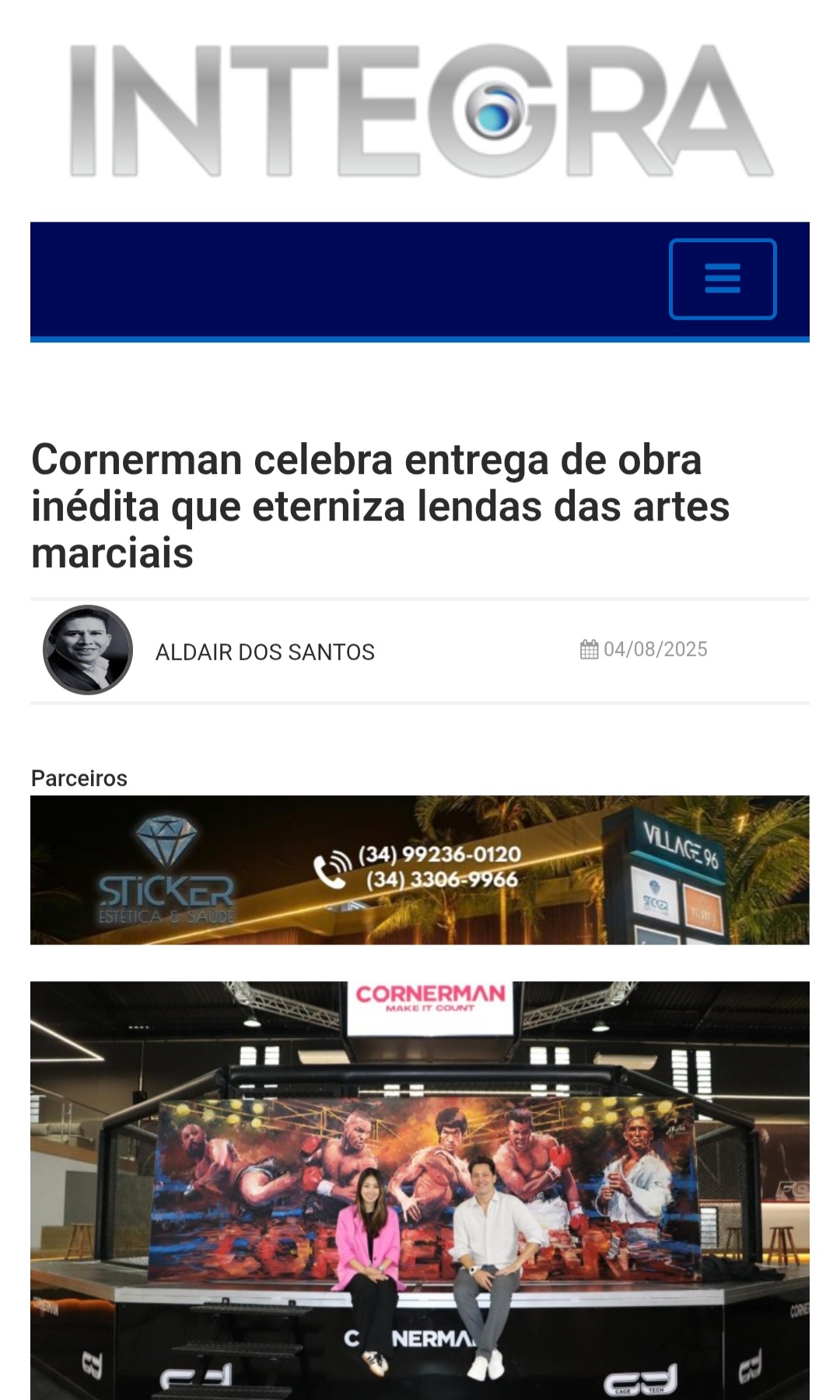
Task: Open the Sticker Estética & Saúde partner banner
Action: coord(419,869)
